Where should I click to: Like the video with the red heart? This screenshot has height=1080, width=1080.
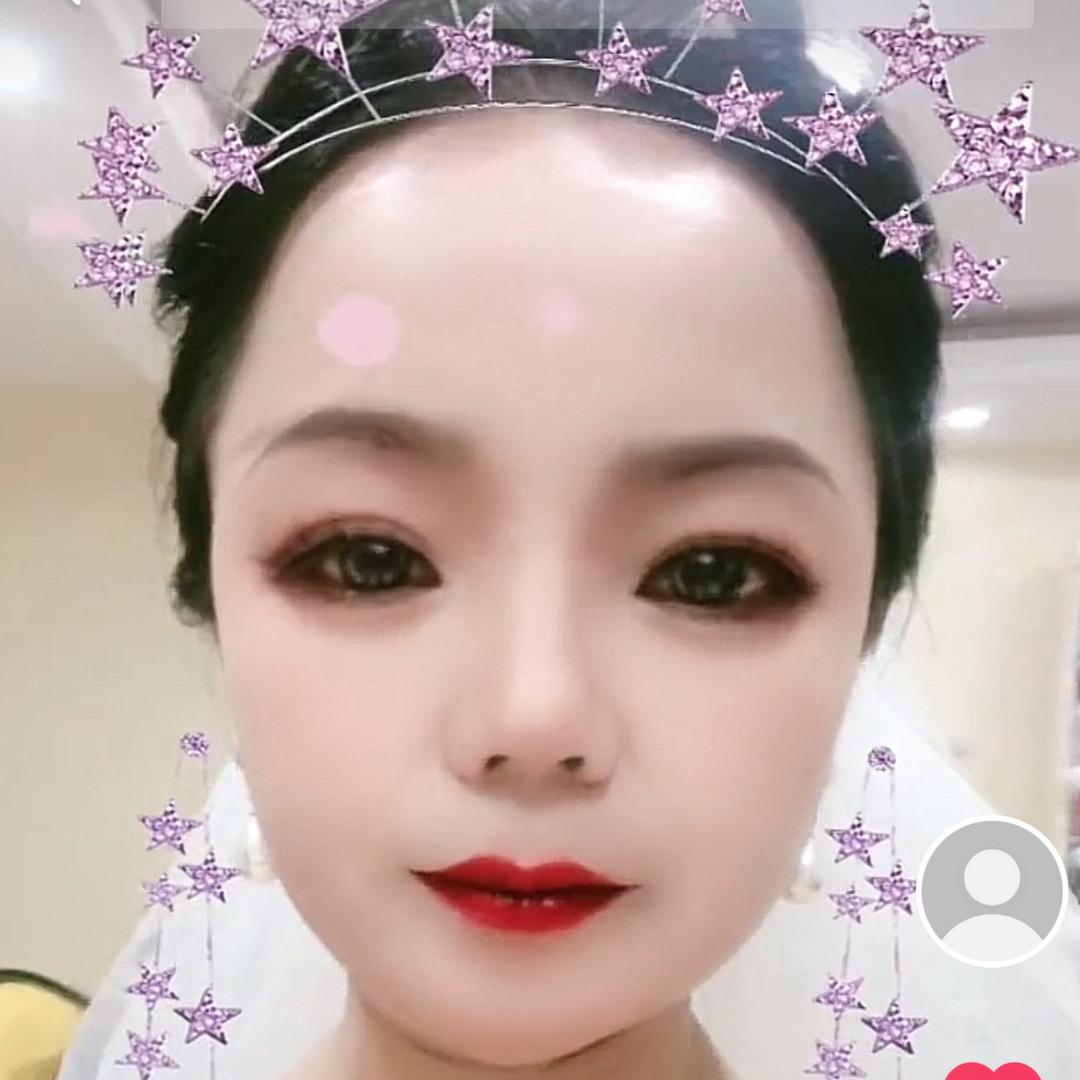(992, 1070)
